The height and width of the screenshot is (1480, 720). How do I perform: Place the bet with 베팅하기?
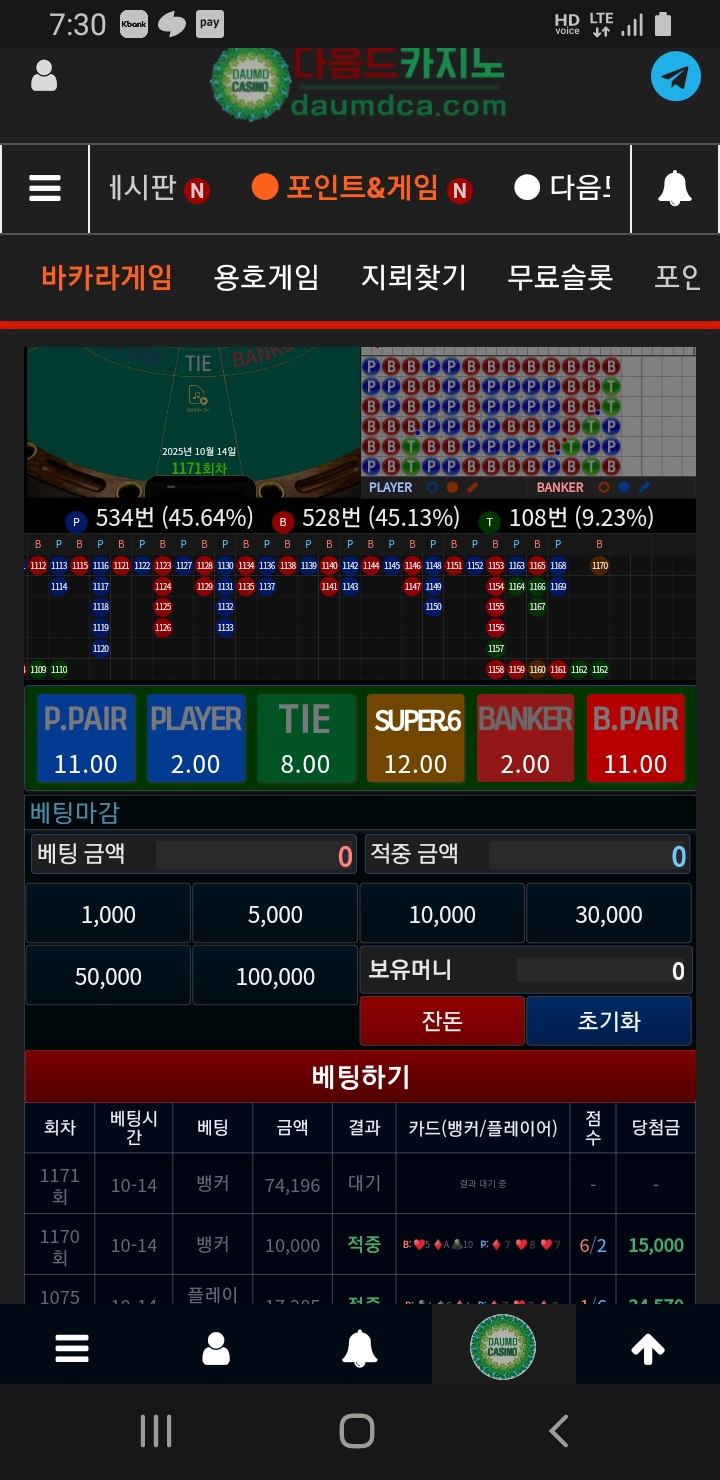pyautogui.click(x=360, y=1076)
